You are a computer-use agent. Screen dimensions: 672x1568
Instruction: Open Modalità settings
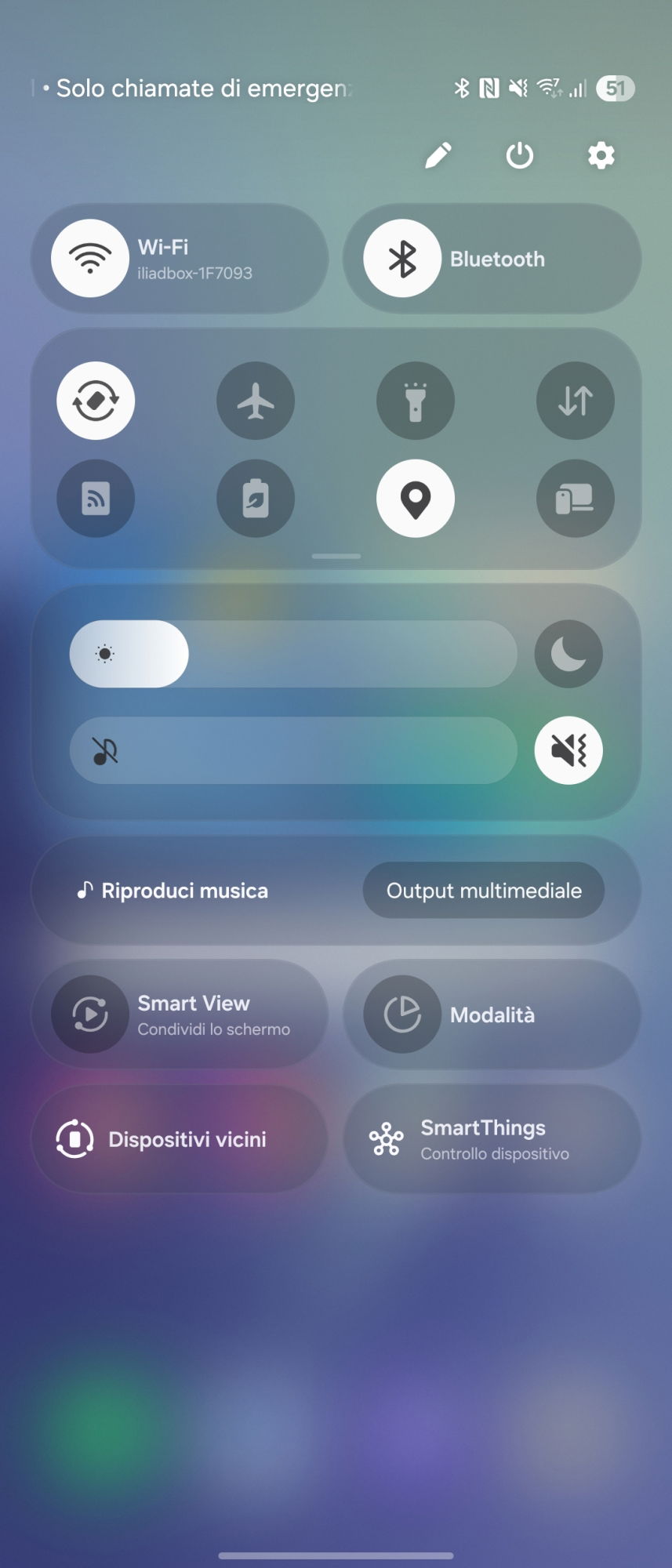pyautogui.click(x=492, y=1014)
